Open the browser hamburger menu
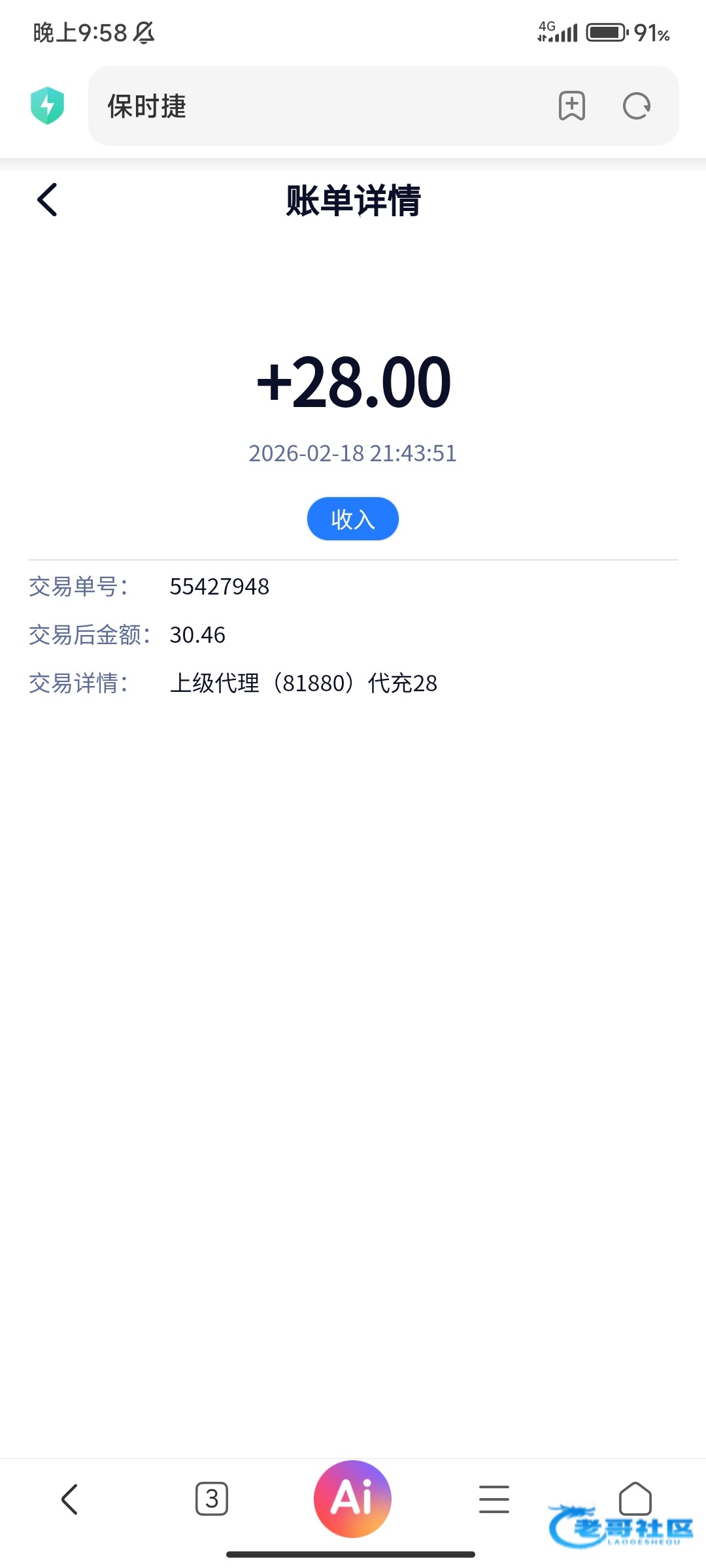 pos(494,1499)
